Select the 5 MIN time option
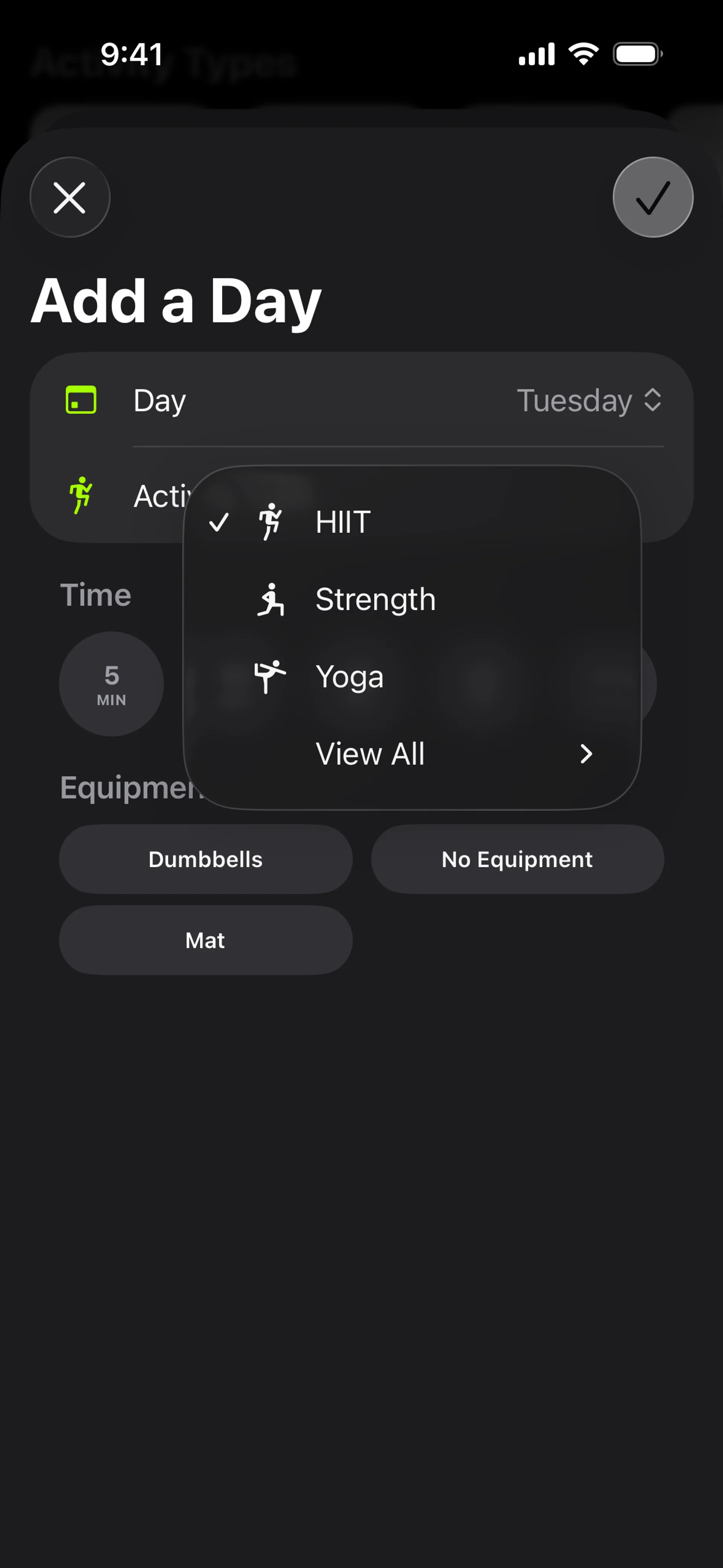 (111, 684)
